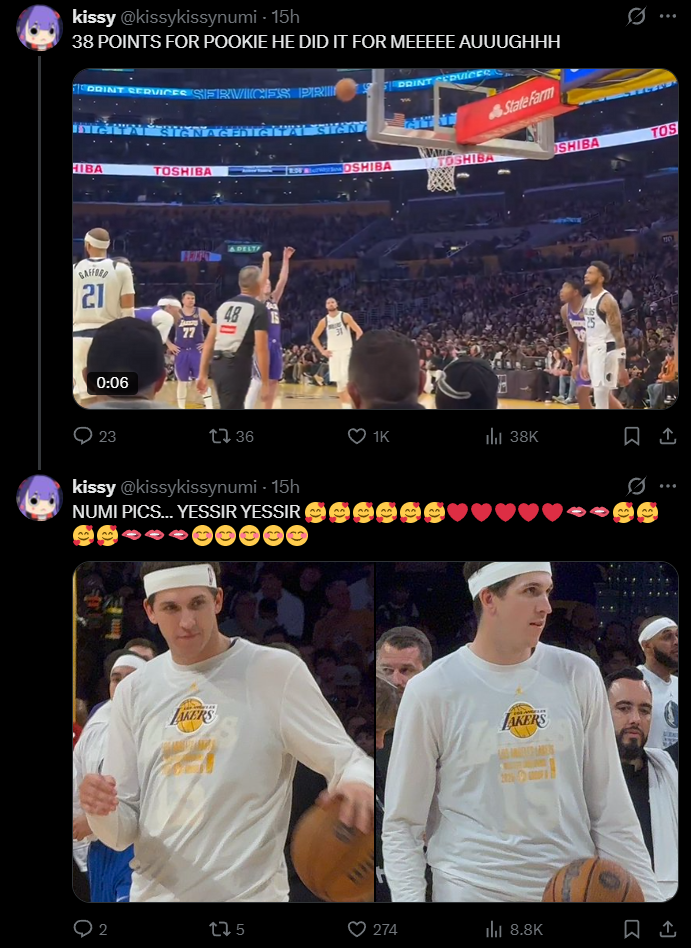Share the NUMI PICS post

coord(667,929)
